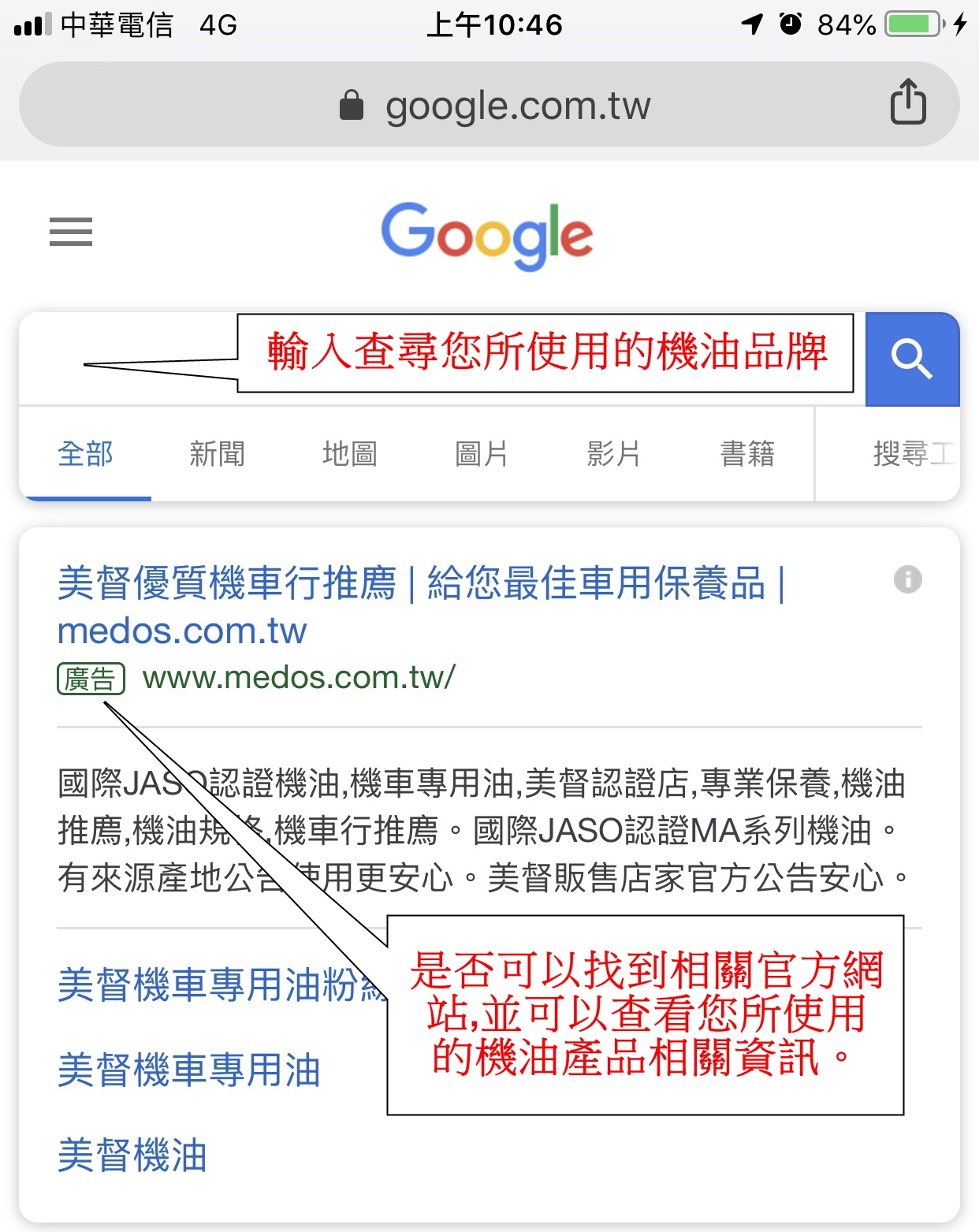Screen dimensions: 979x1232
Task: Open the 搜尋工具 search tools option
Action: [x=912, y=454]
